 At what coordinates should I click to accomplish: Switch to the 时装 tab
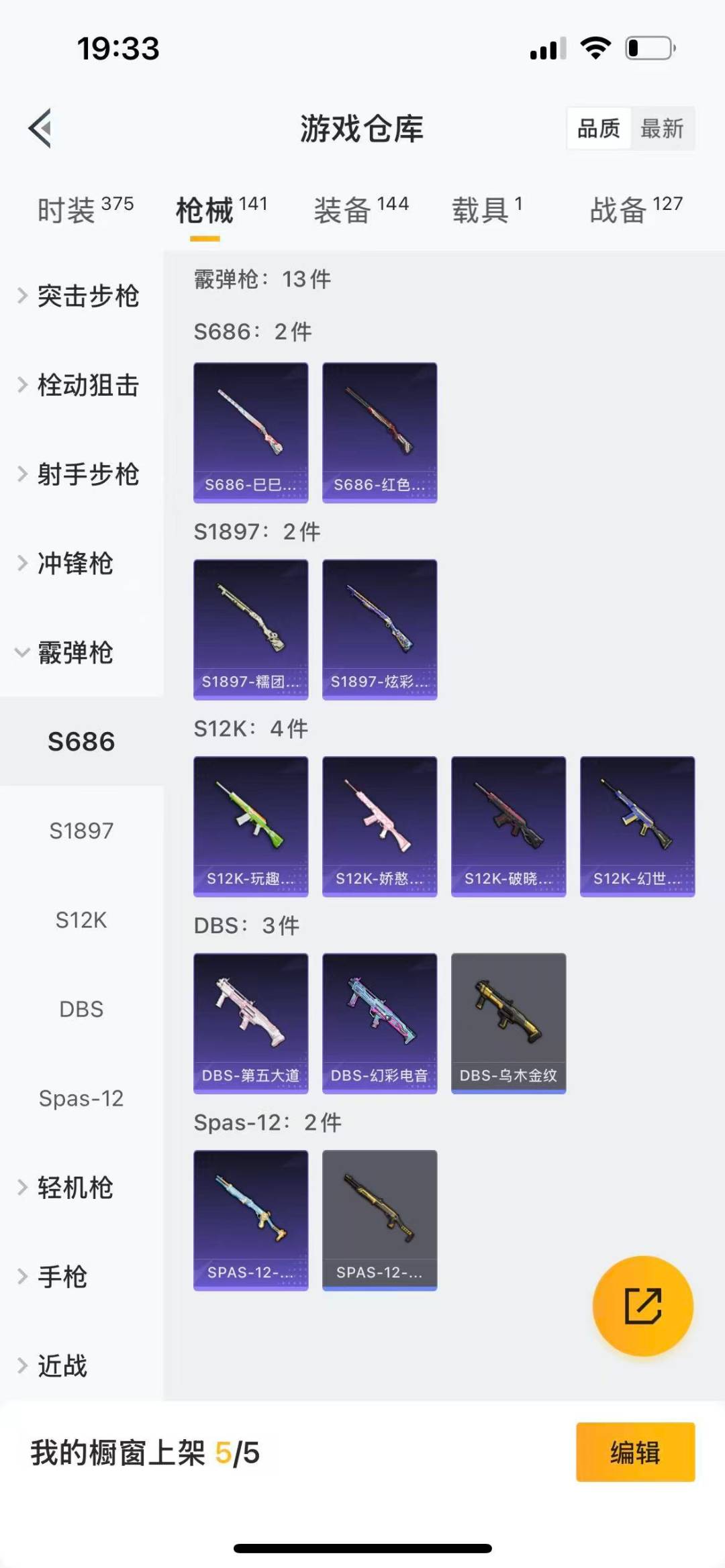85,210
